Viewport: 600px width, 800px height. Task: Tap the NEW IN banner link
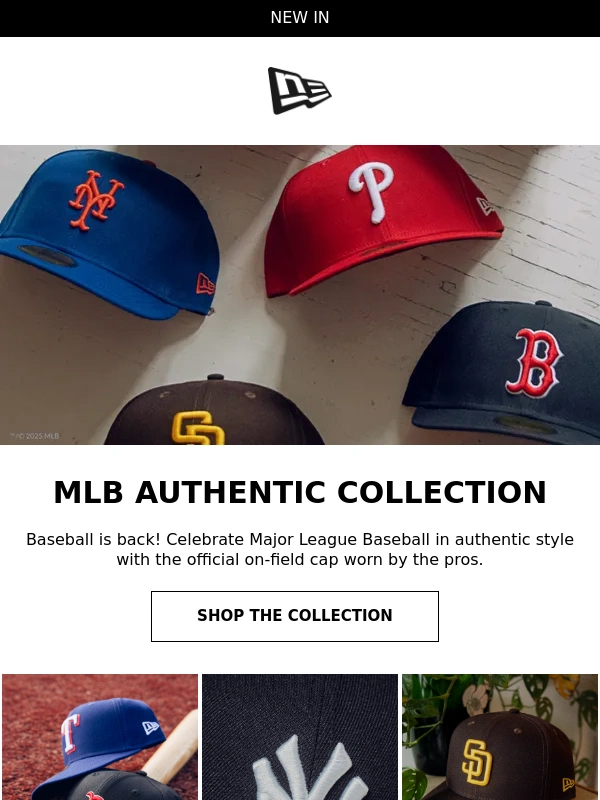[x=300, y=18]
